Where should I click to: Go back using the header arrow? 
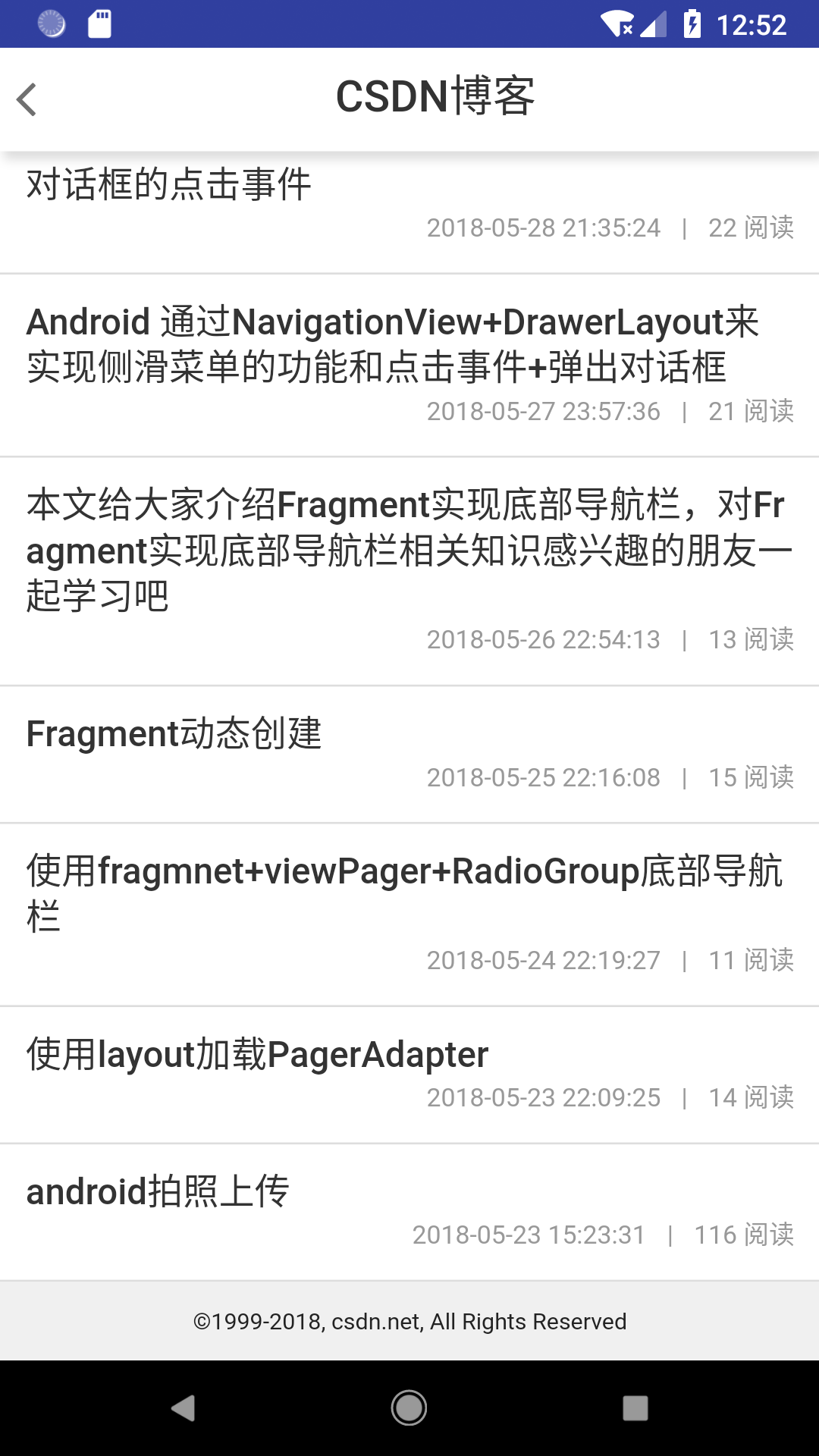(27, 99)
